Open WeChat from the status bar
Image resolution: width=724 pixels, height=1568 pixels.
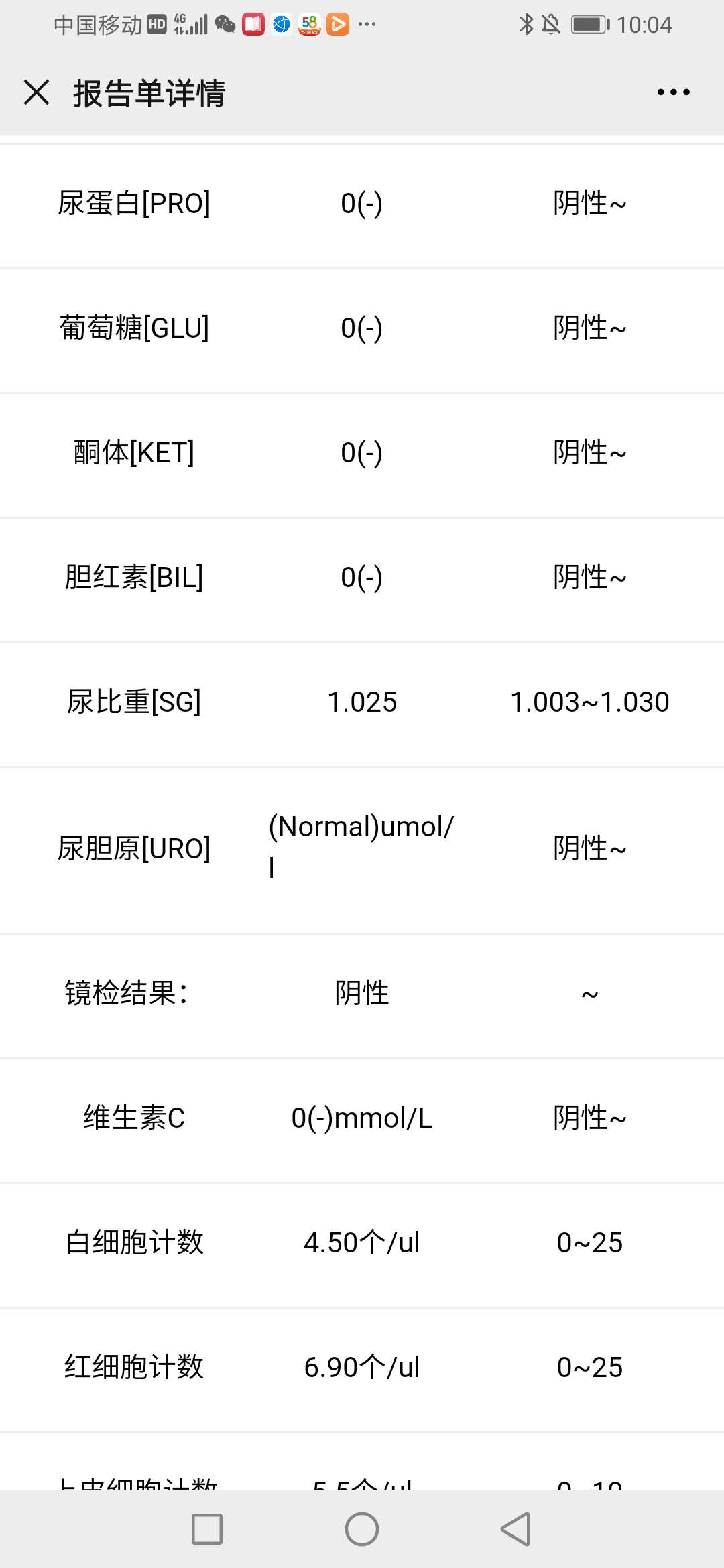coord(225,24)
